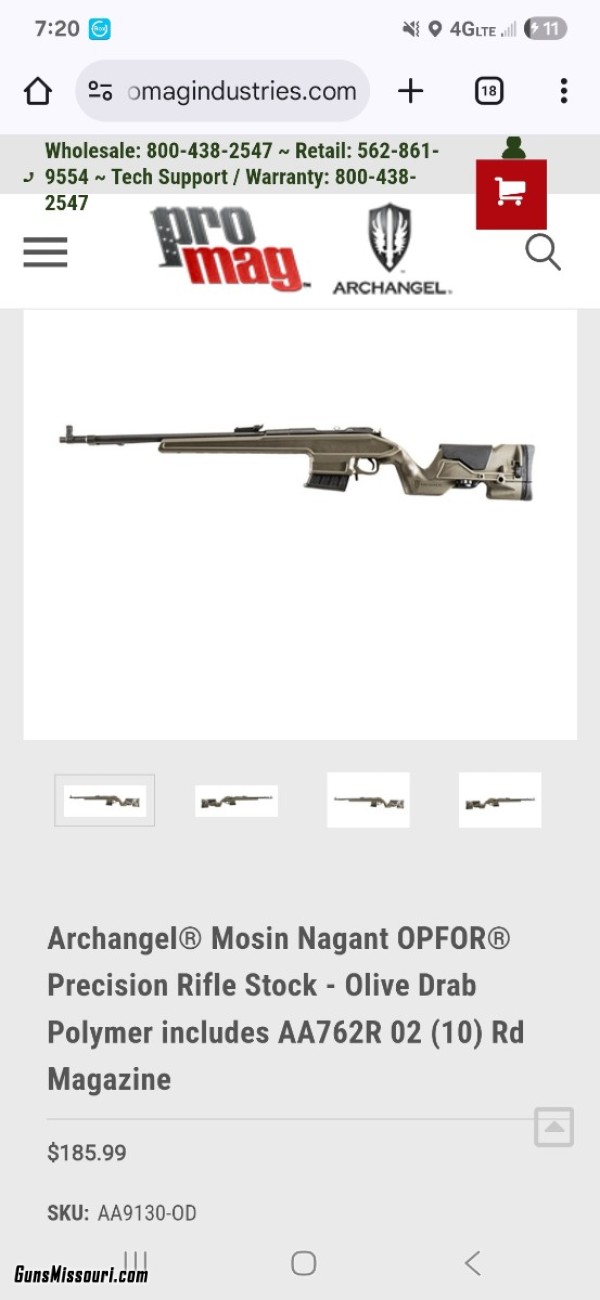Open the hamburger navigation menu
The image size is (600, 1300).
[x=45, y=252]
